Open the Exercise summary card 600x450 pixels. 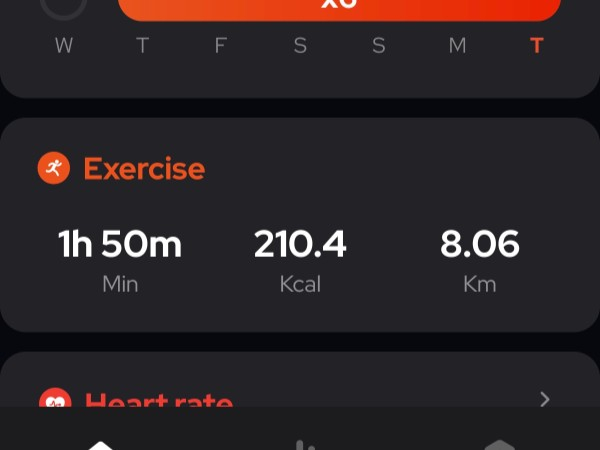(x=300, y=225)
